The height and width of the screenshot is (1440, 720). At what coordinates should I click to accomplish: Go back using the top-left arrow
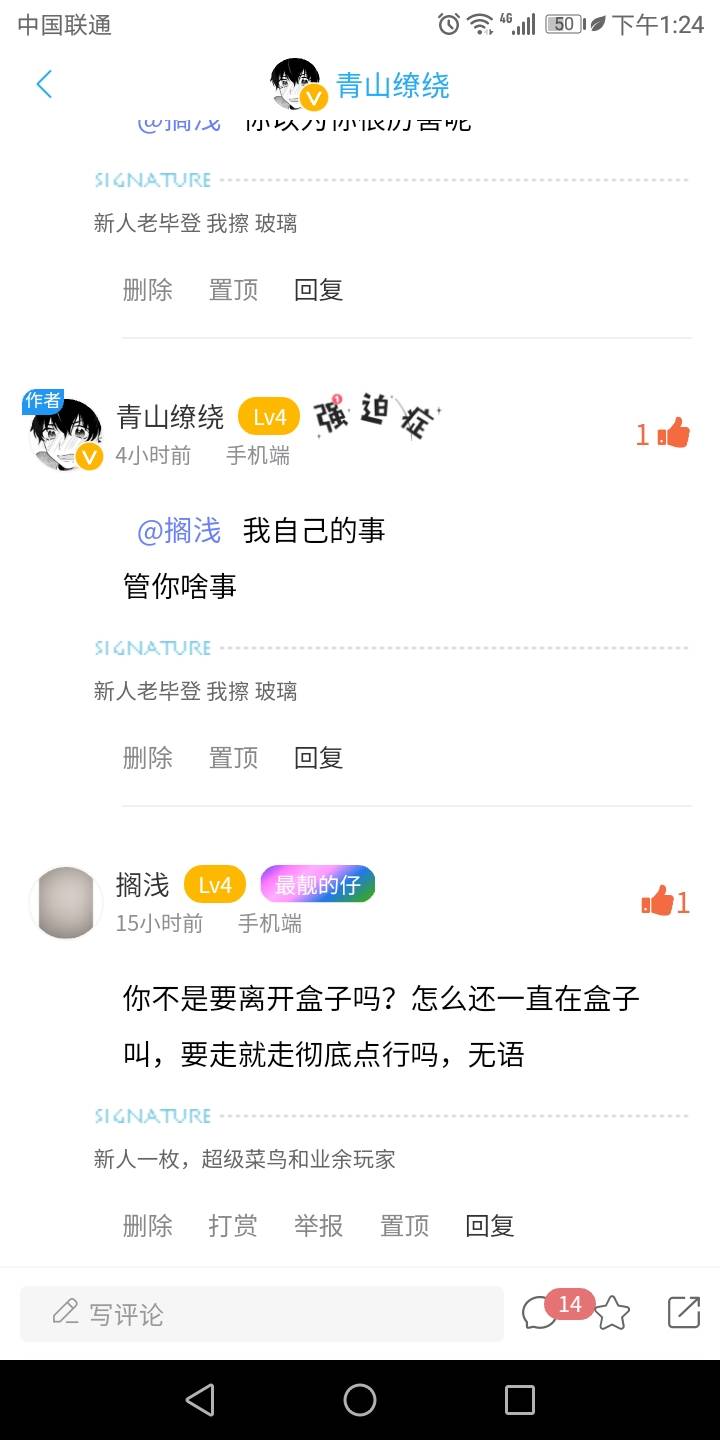click(44, 84)
